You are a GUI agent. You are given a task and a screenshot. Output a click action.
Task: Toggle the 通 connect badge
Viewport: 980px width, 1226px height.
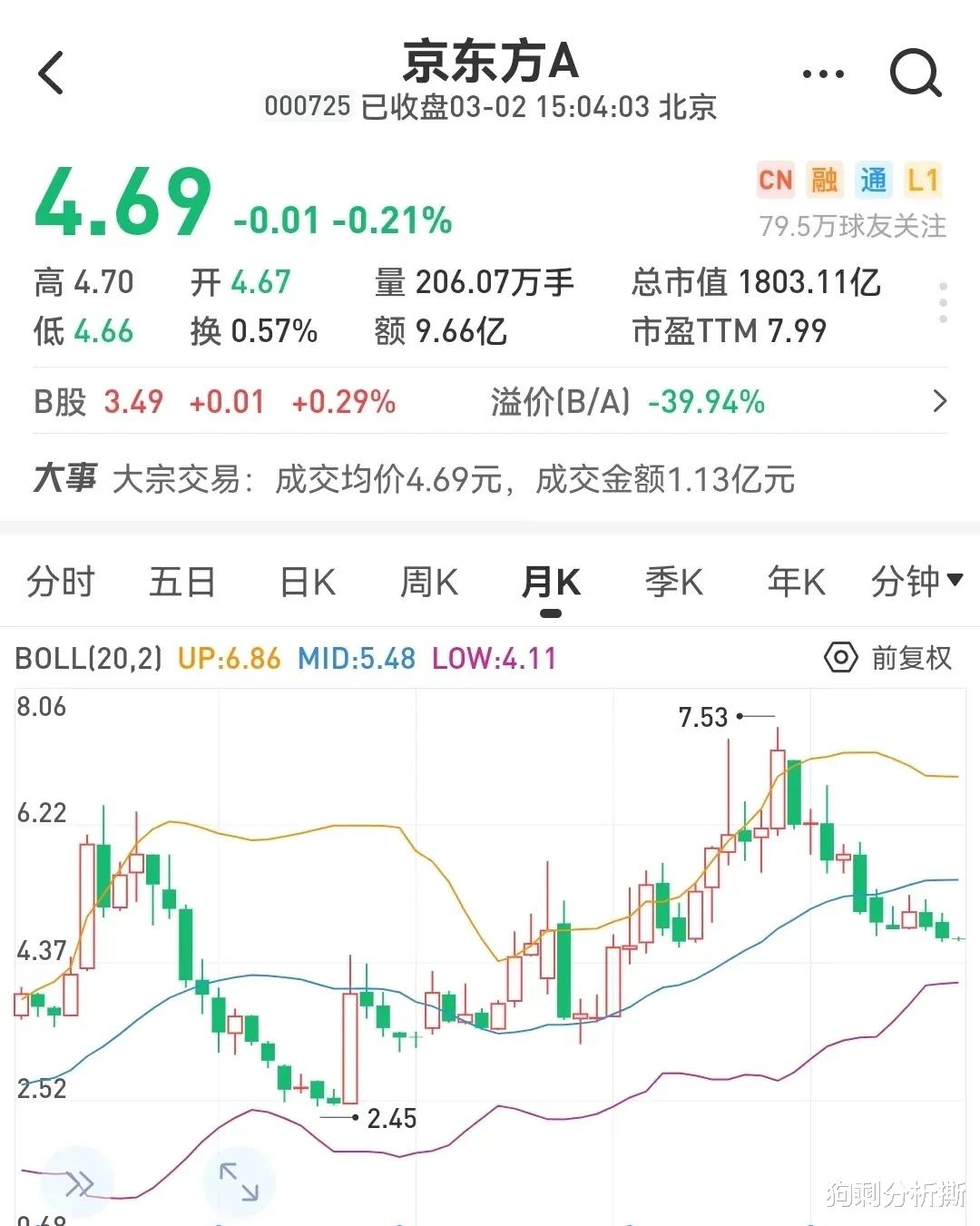(874, 181)
